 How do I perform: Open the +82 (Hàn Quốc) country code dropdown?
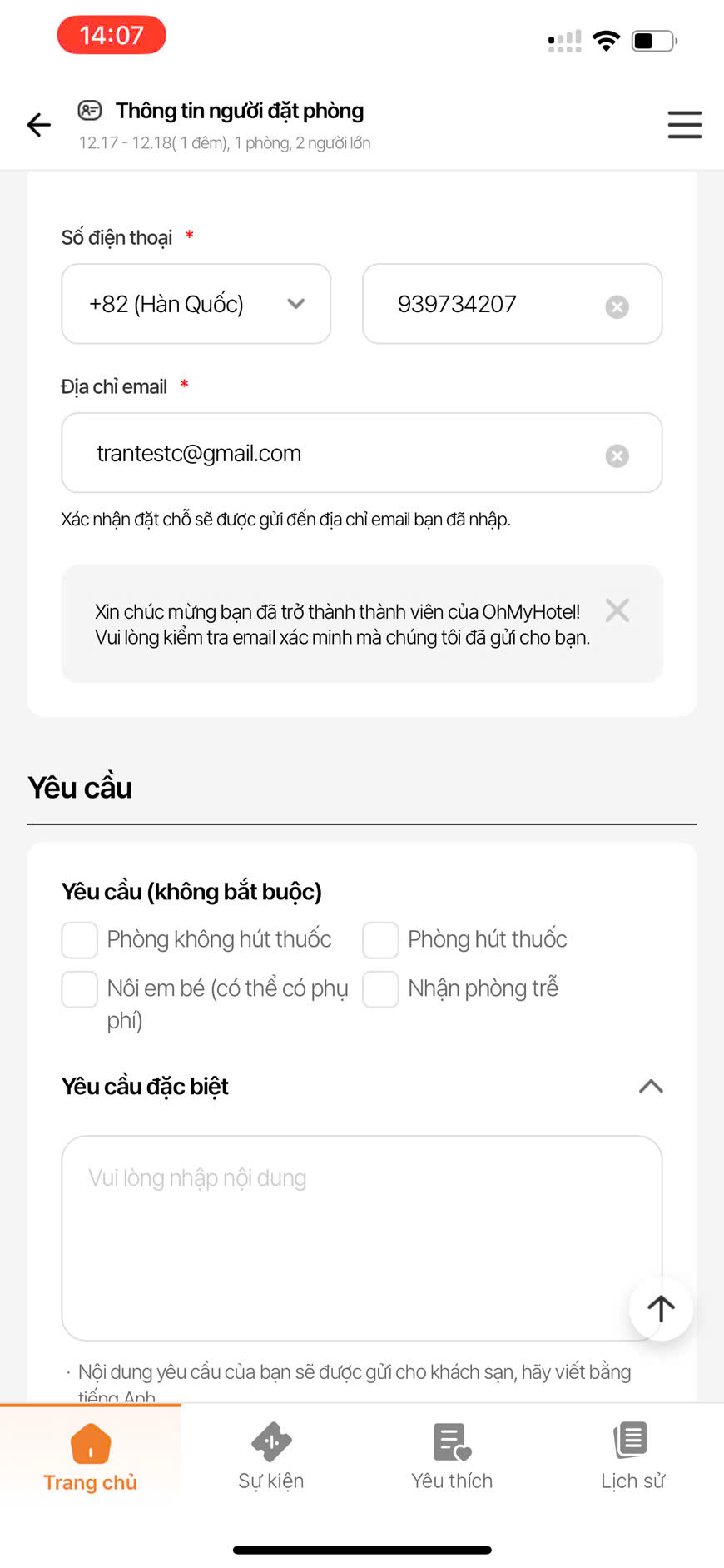pyautogui.click(x=196, y=304)
